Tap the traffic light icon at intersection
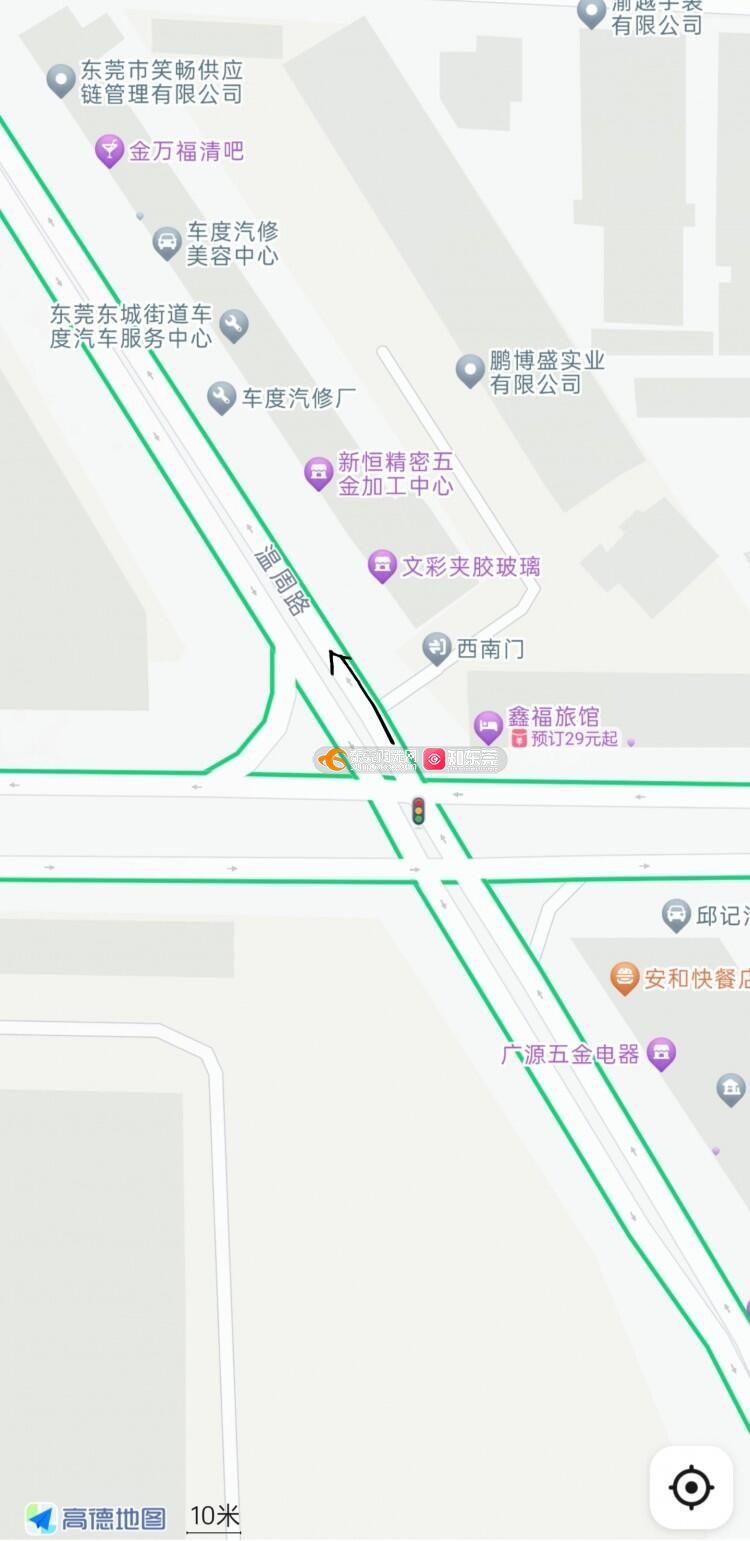 point(418,811)
